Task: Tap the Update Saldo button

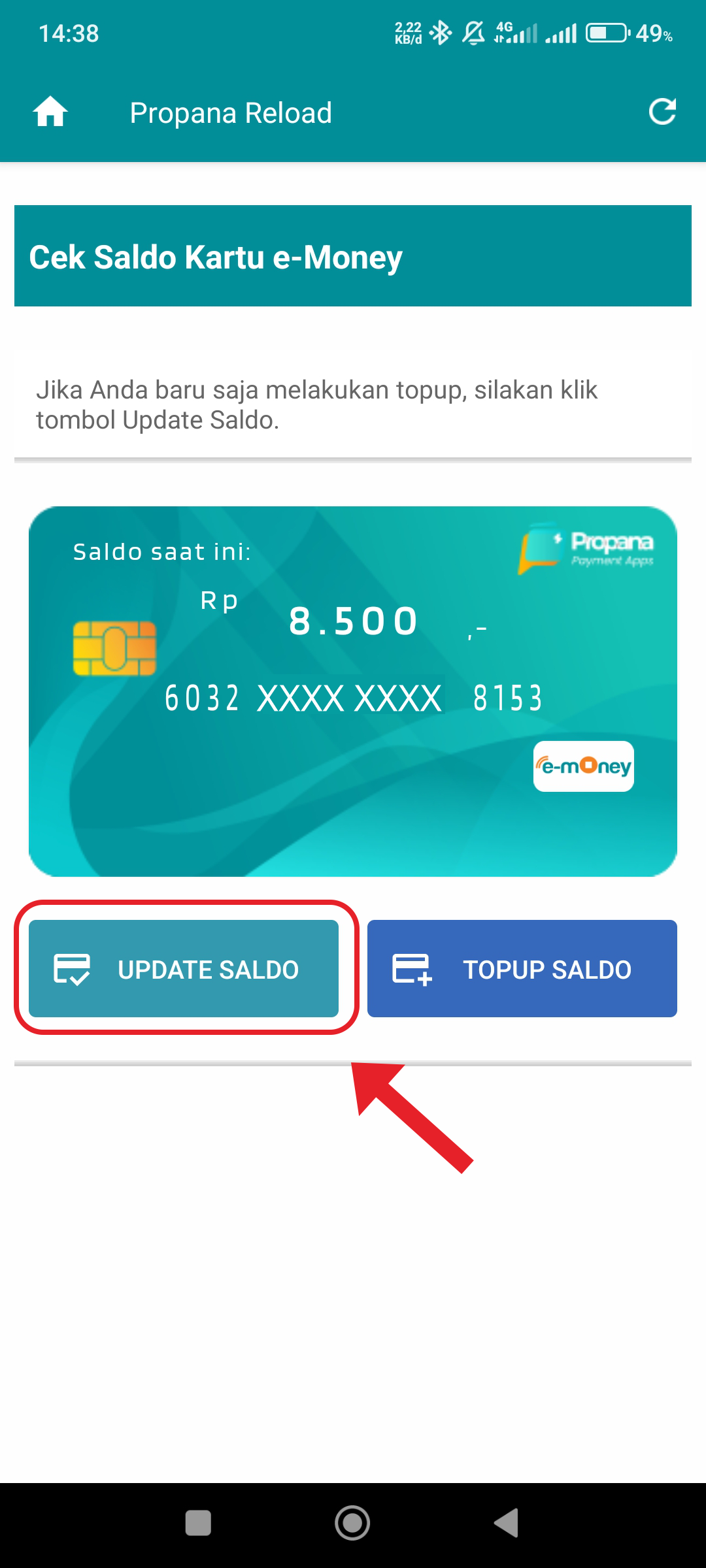Action: (184, 968)
